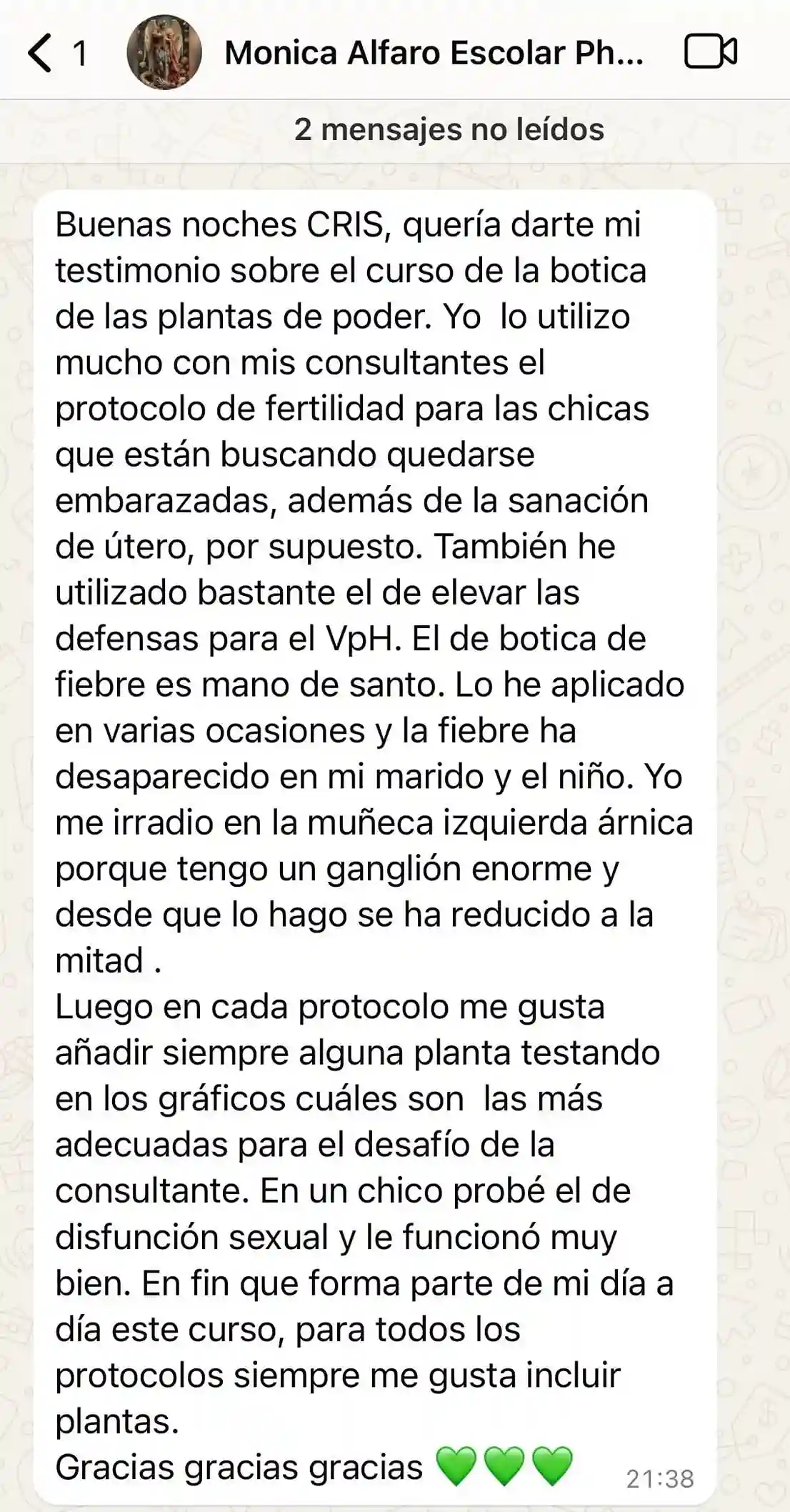Screen dimensions: 790x1512
Task: View Monica's profile picture
Action: pos(164,53)
